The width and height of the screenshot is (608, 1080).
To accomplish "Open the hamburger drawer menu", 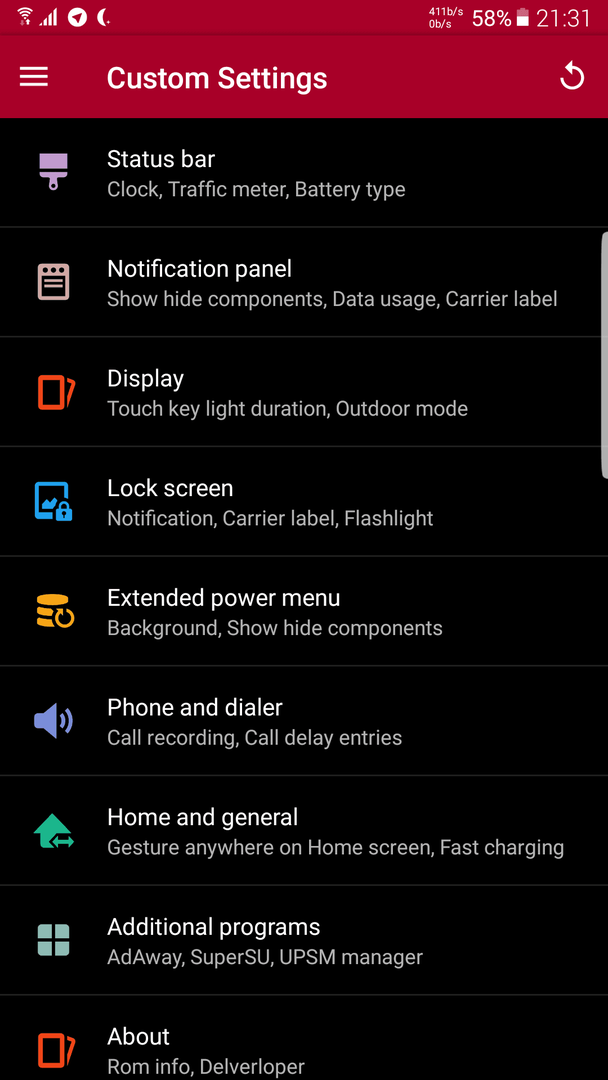I will [x=34, y=77].
